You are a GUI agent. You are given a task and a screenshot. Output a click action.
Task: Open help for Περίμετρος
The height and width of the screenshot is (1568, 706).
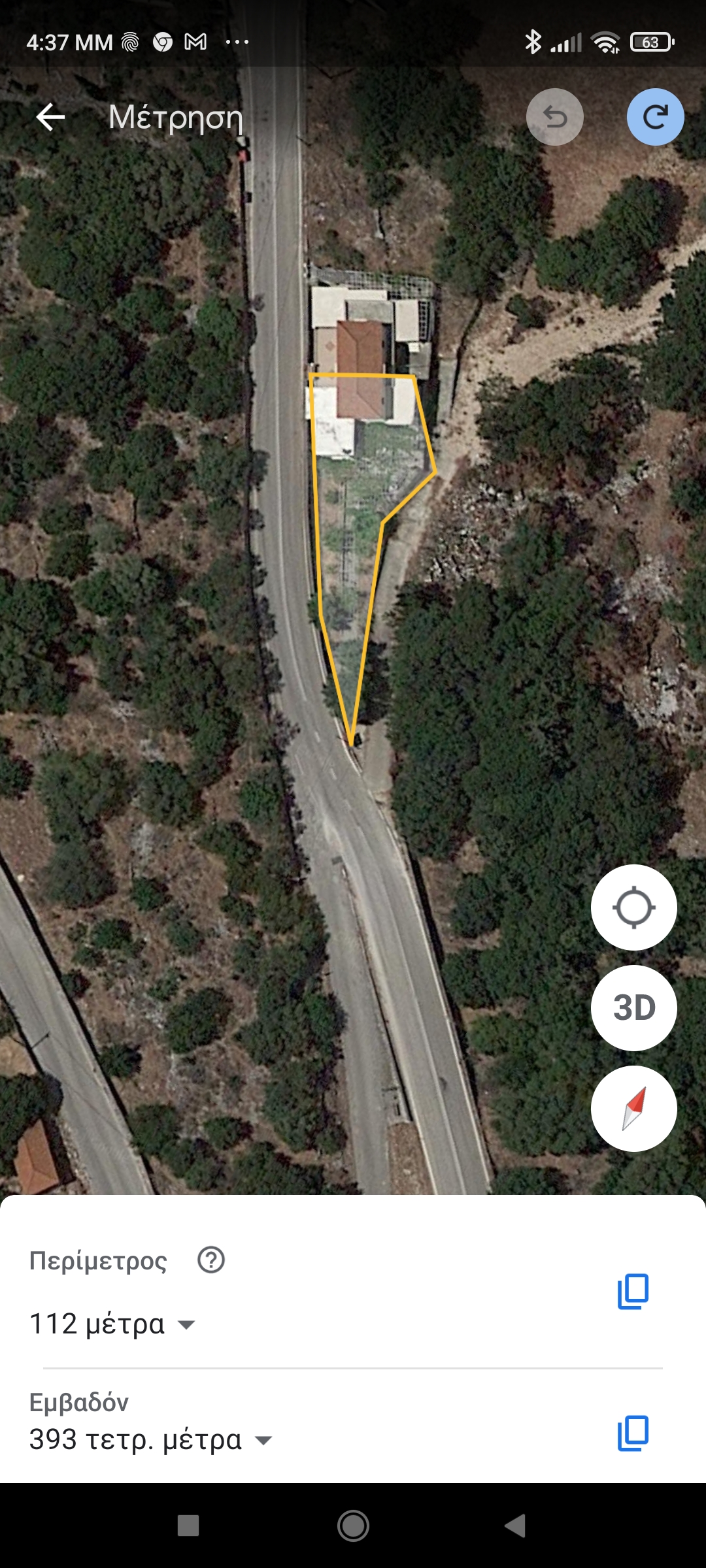211,1260
